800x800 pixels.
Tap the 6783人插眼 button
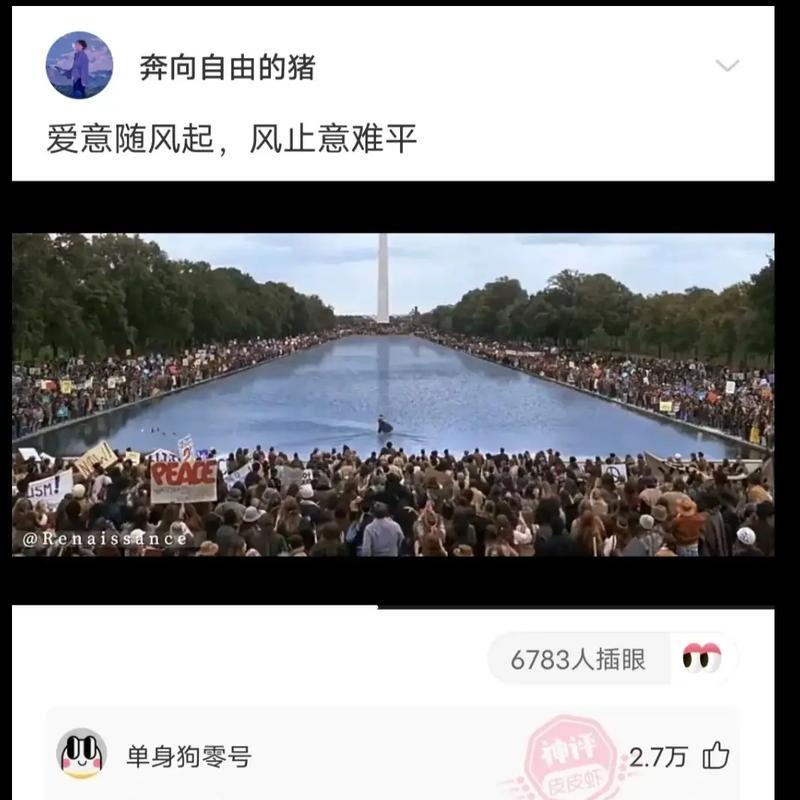(x=612, y=659)
